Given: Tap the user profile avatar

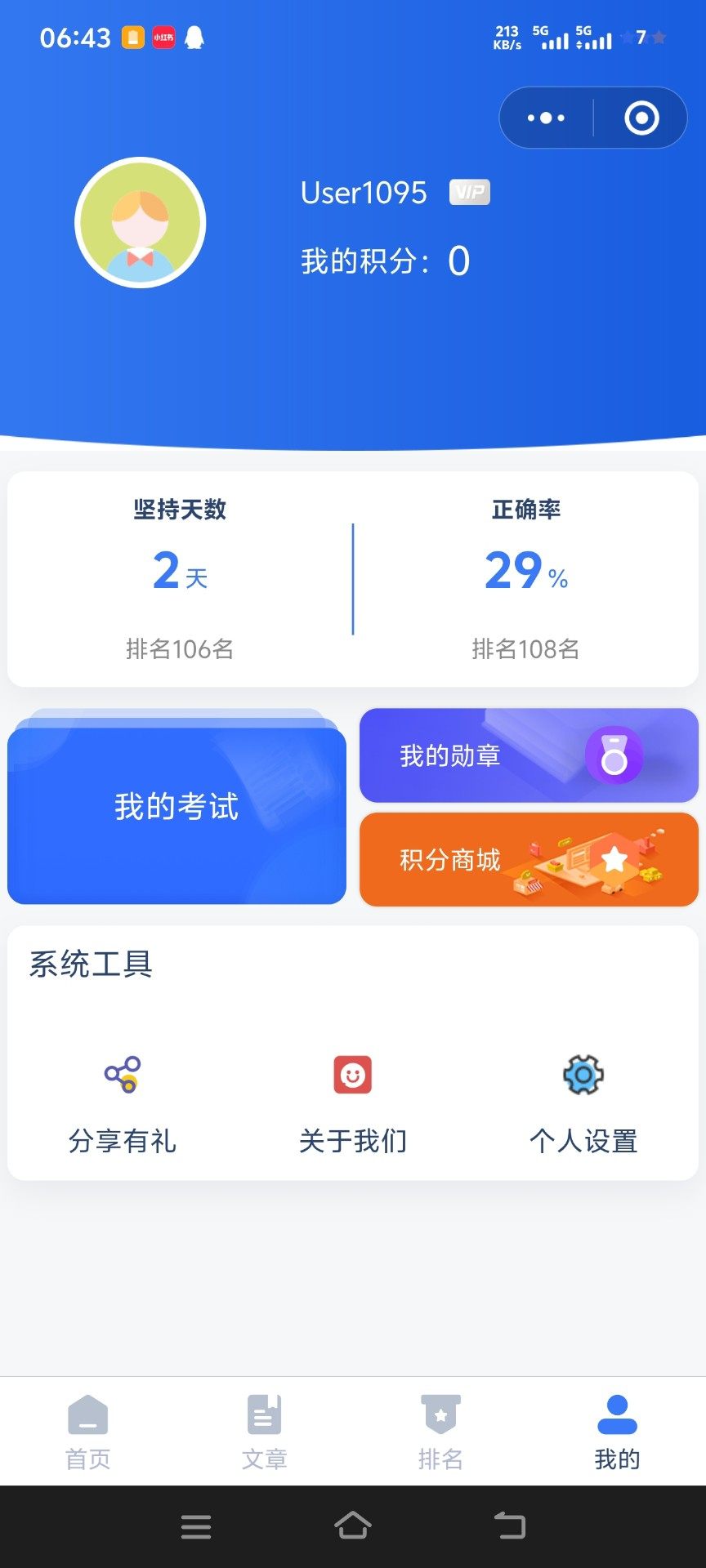Looking at the screenshot, I should [x=140, y=222].
